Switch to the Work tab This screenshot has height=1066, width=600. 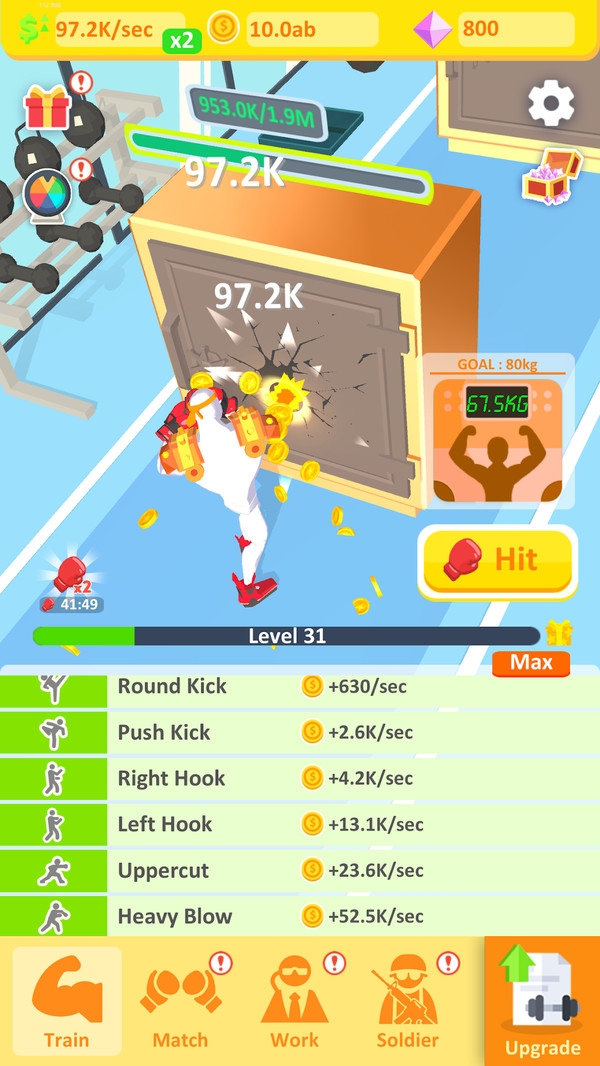(x=295, y=1001)
